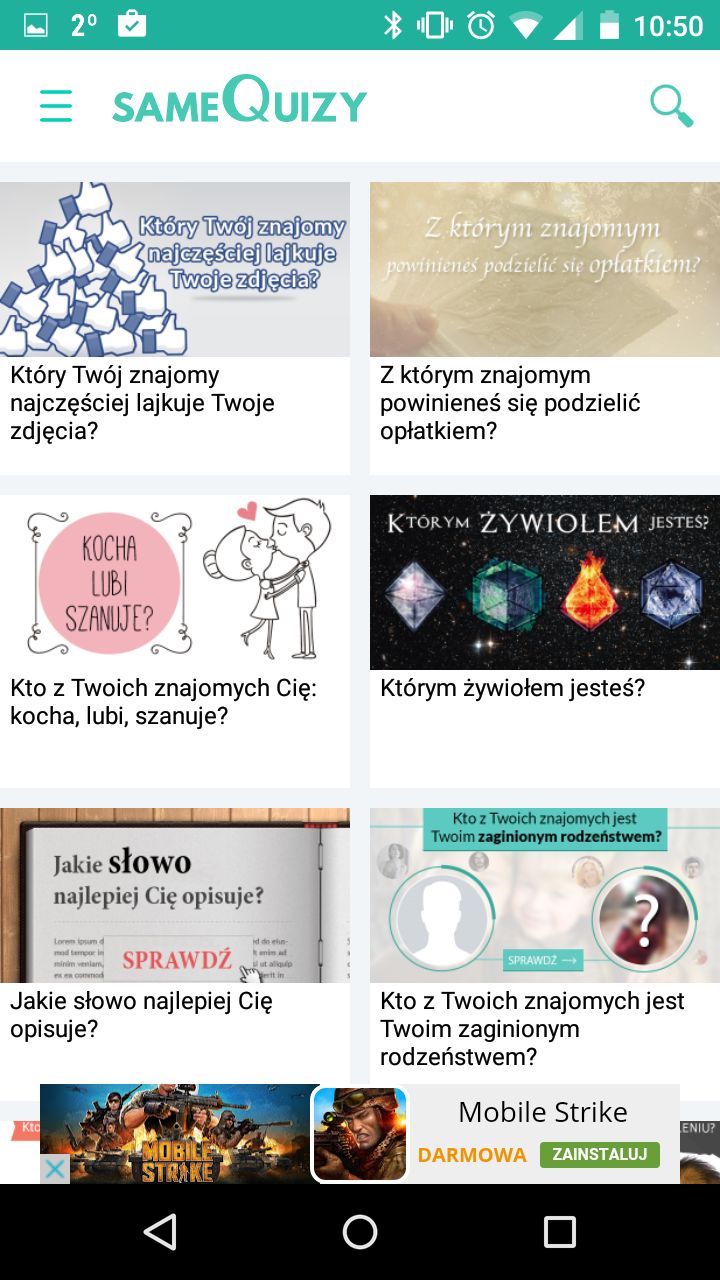This screenshot has width=720, height=1280.
Task: Open the 'zaginionym rodzeństwem' quiz card
Action: pyautogui.click(x=545, y=945)
